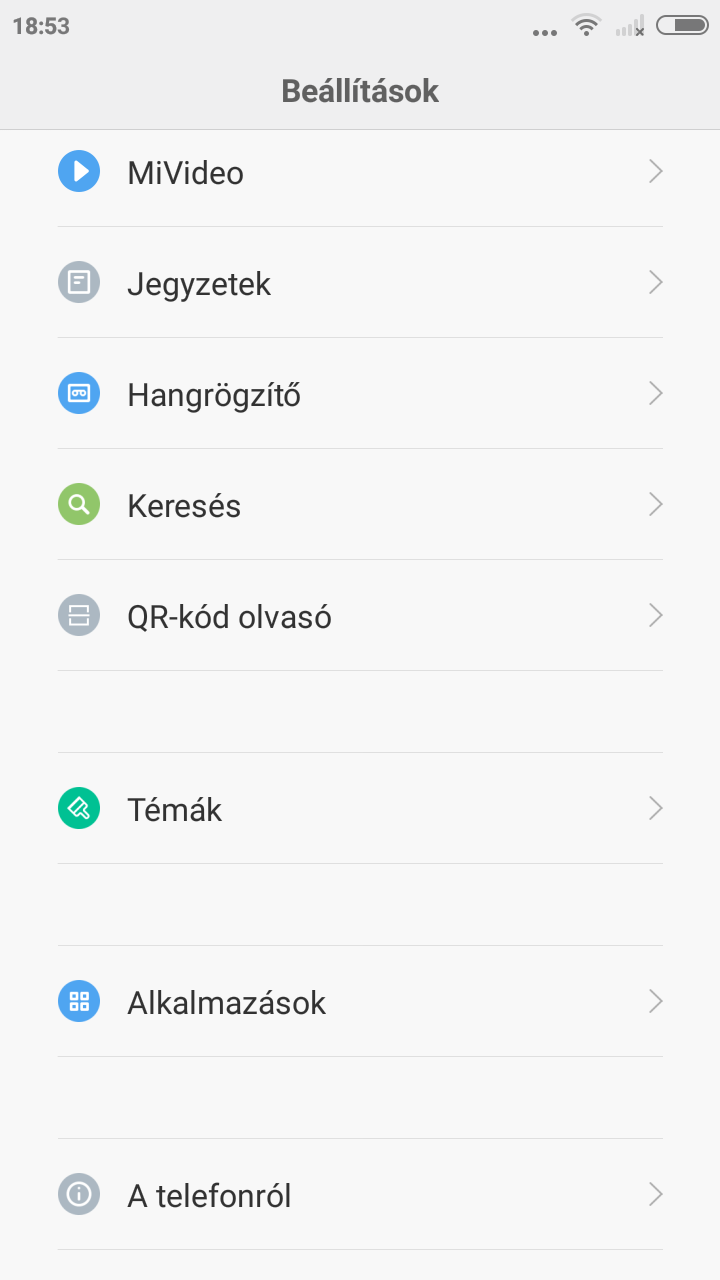Open Jegyzetek settings
Viewport: 720px width, 1280px height.
point(360,283)
